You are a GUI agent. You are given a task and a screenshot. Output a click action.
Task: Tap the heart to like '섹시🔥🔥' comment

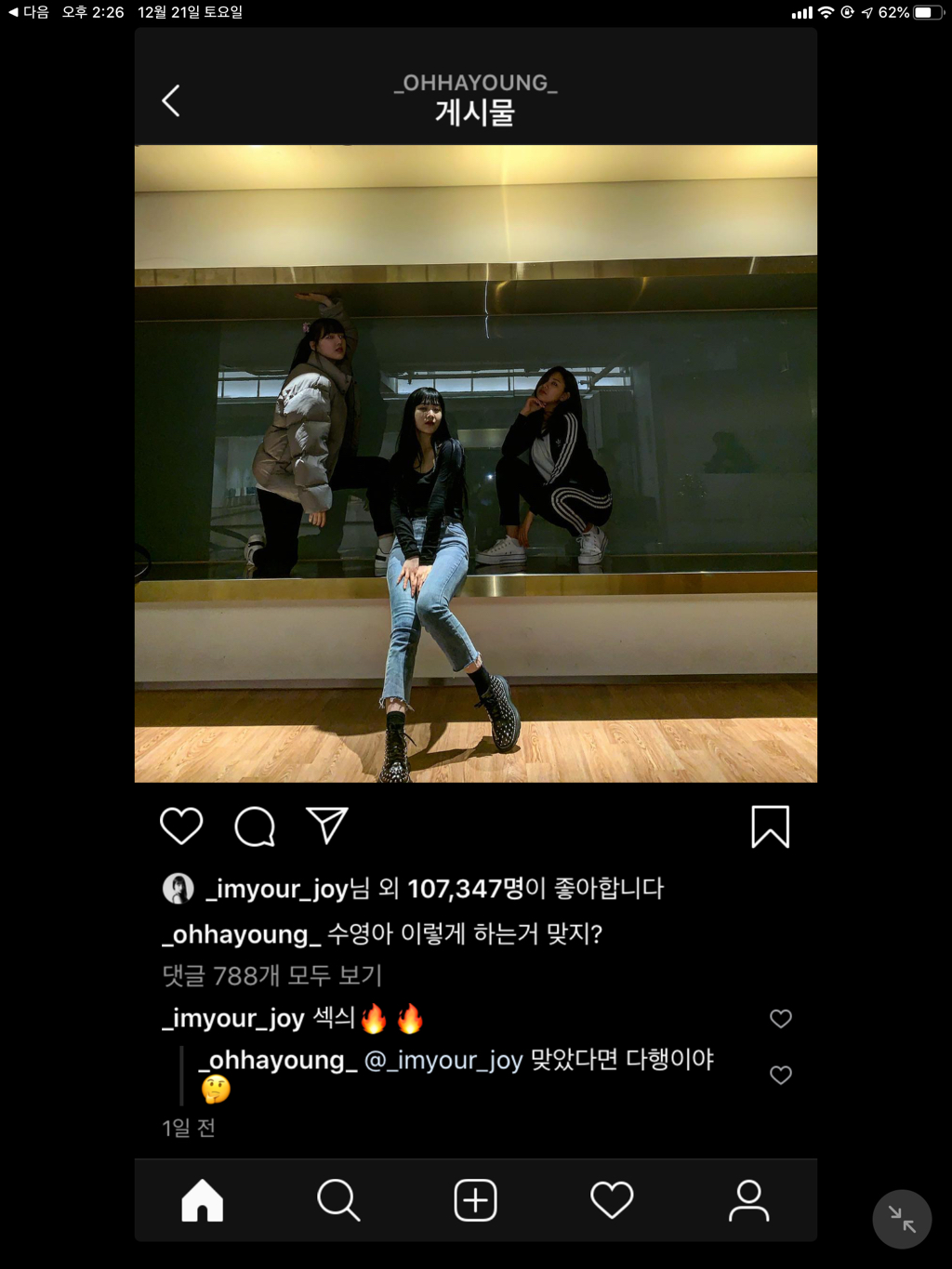781,1019
